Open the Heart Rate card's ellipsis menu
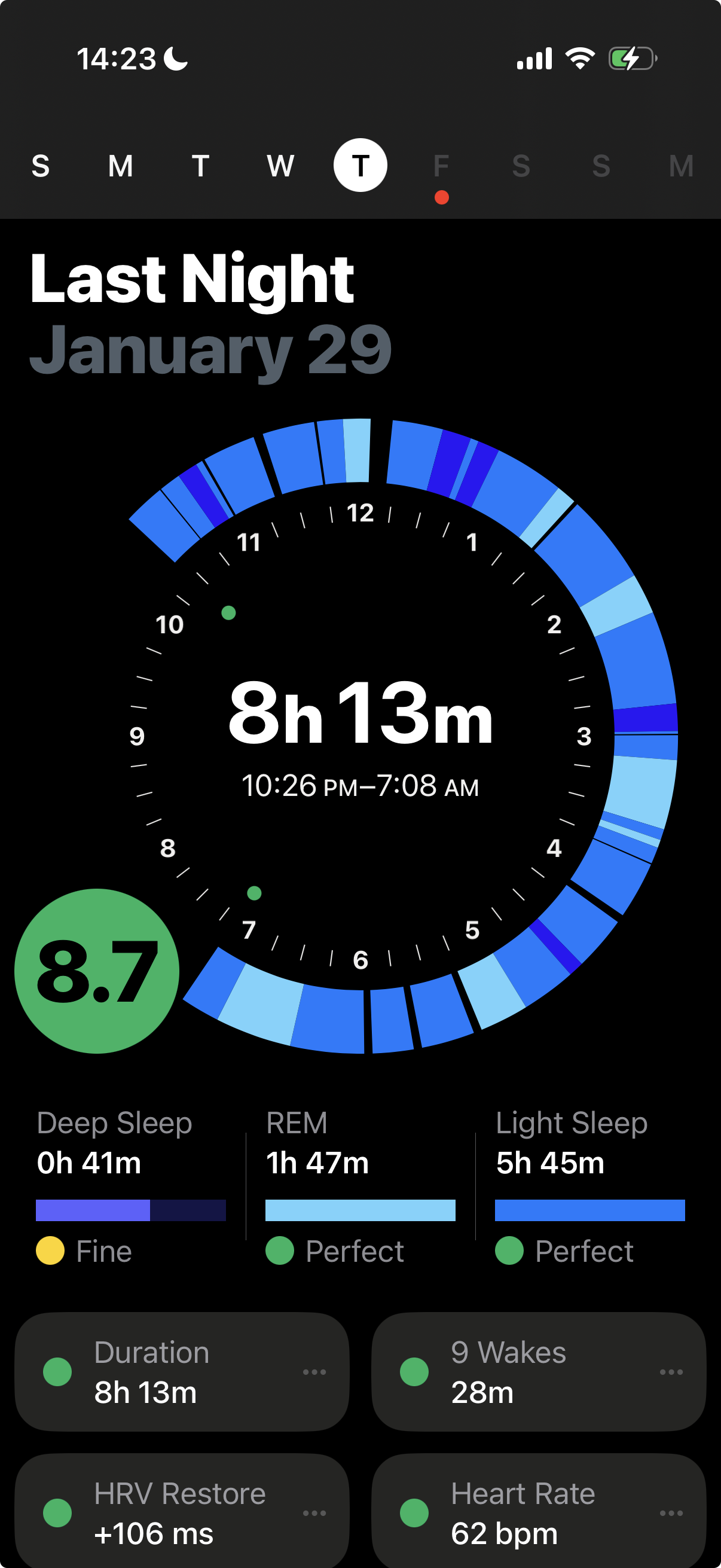The image size is (721, 1568). point(671,1512)
